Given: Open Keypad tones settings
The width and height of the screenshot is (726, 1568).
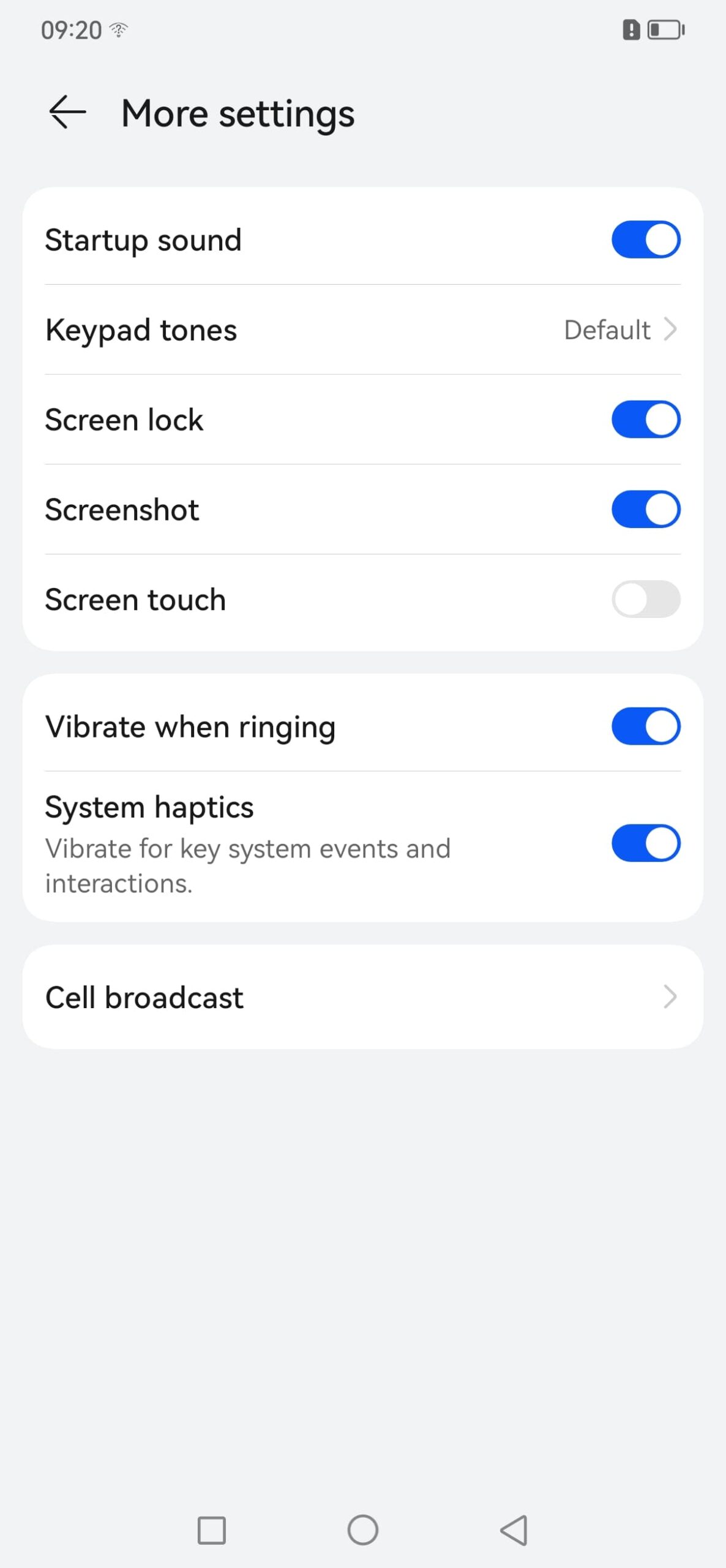Looking at the screenshot, I should point(362,330).
